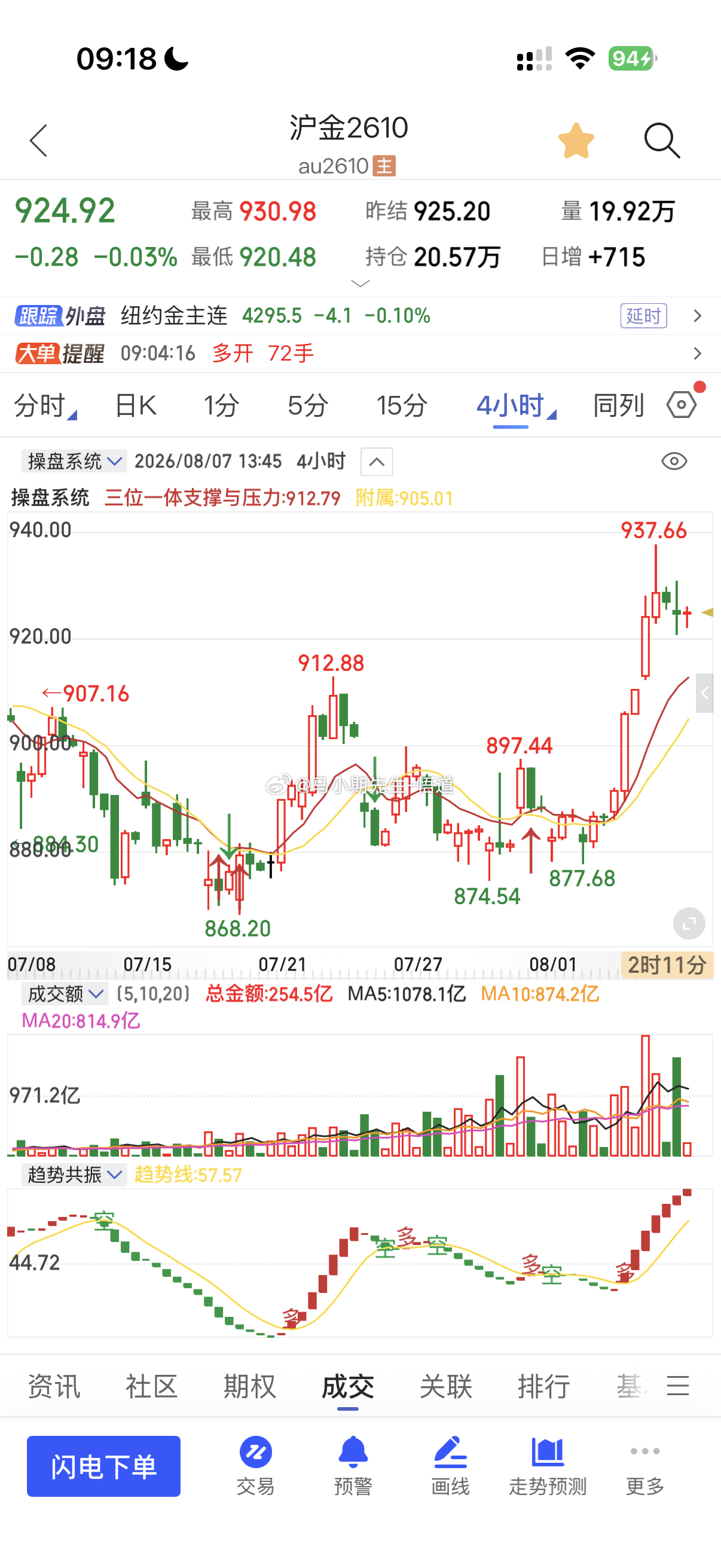
Task: Open the 纽约金主连 external market row
Action: tap(360, 316)
